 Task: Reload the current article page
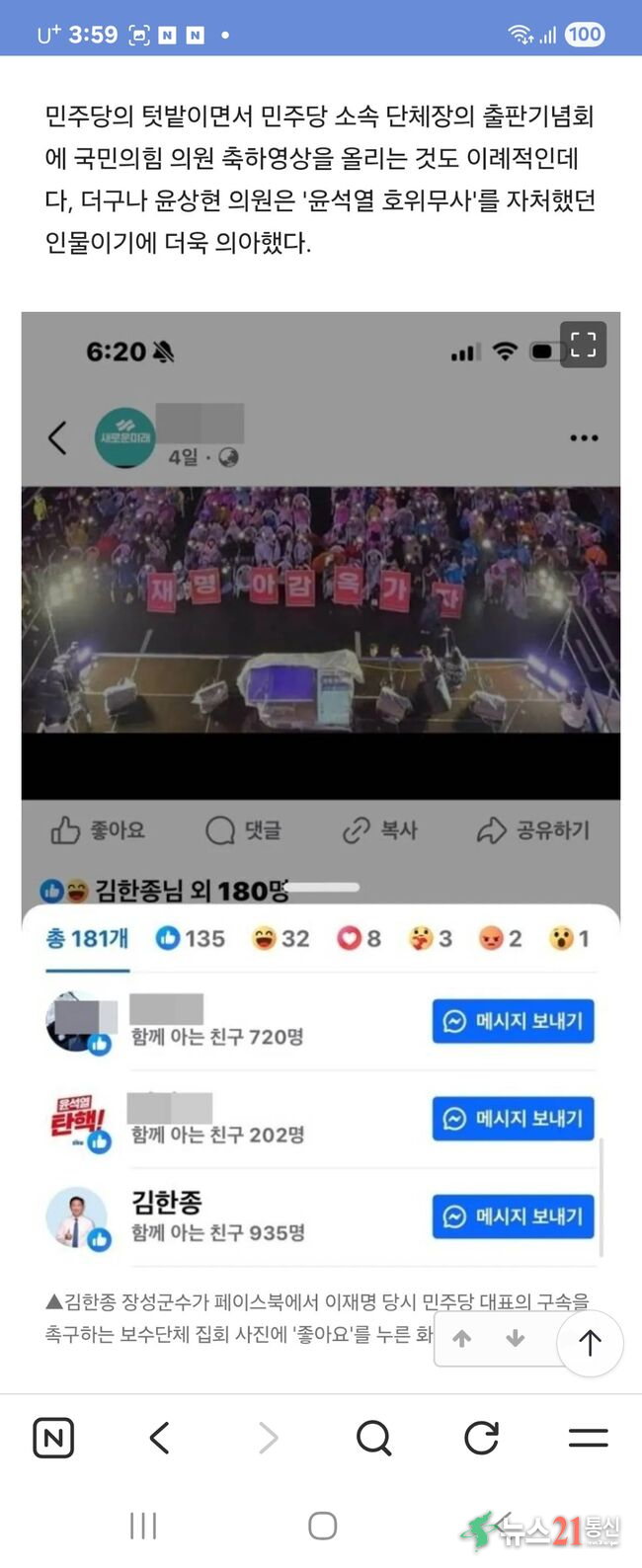point(481,1438)
